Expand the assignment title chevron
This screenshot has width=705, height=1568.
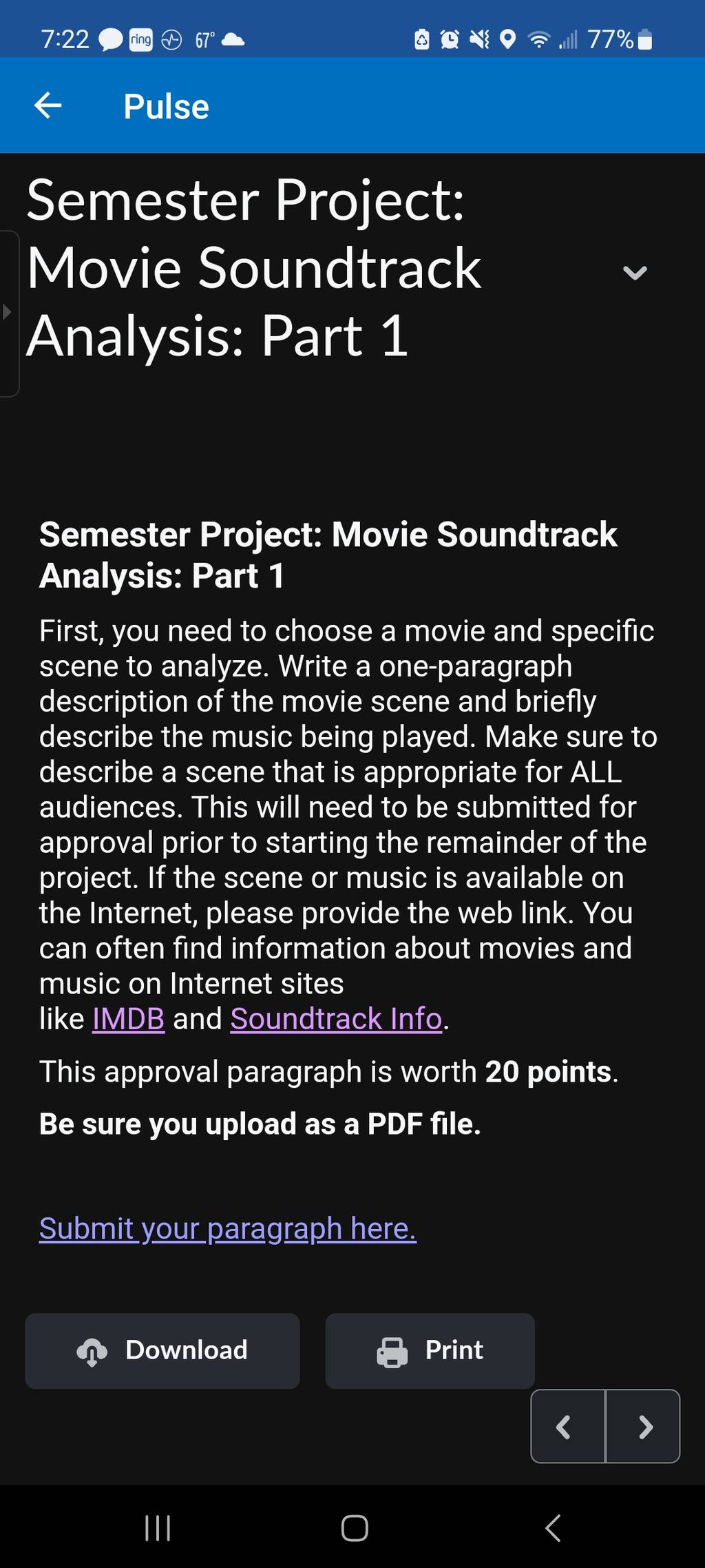point(634,273)
